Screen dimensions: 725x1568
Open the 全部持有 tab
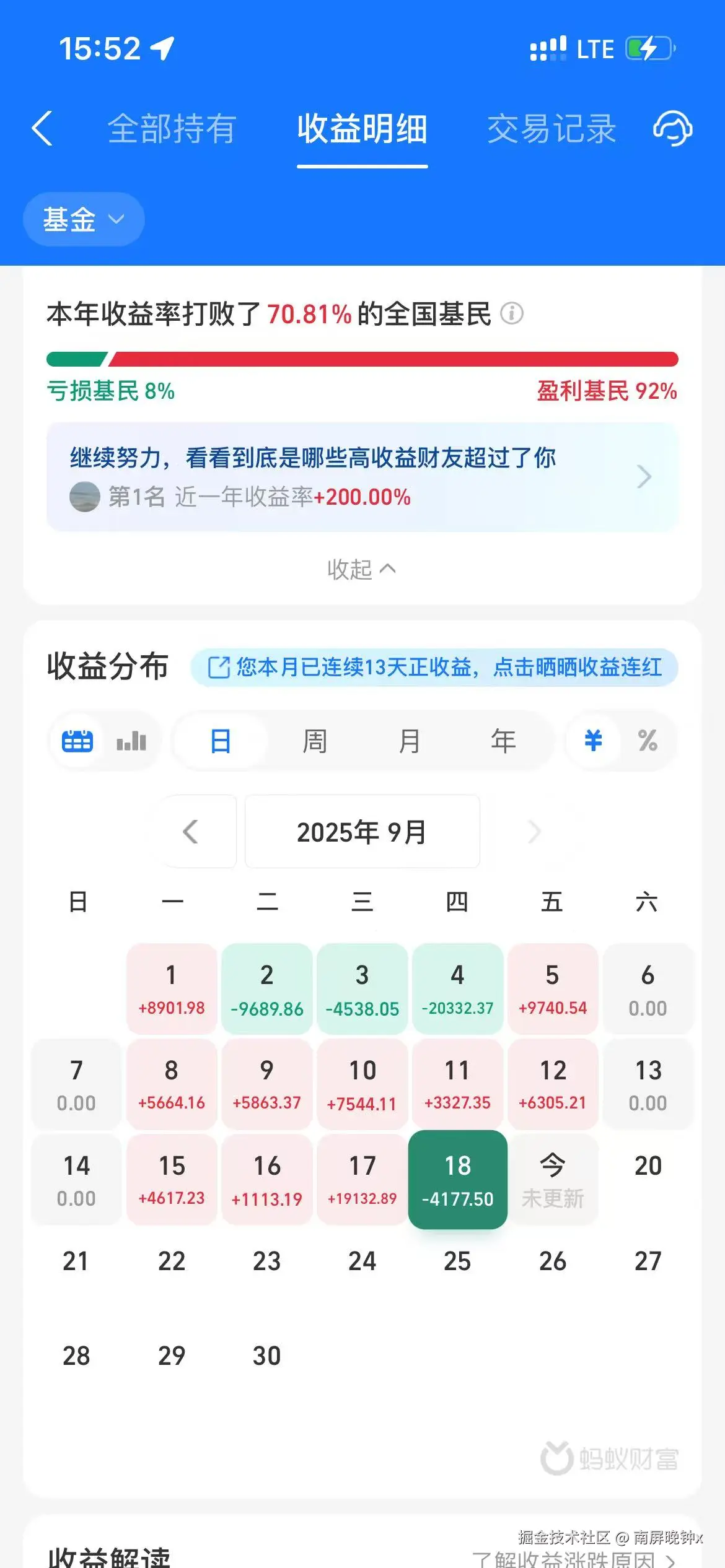click(172, 129)
